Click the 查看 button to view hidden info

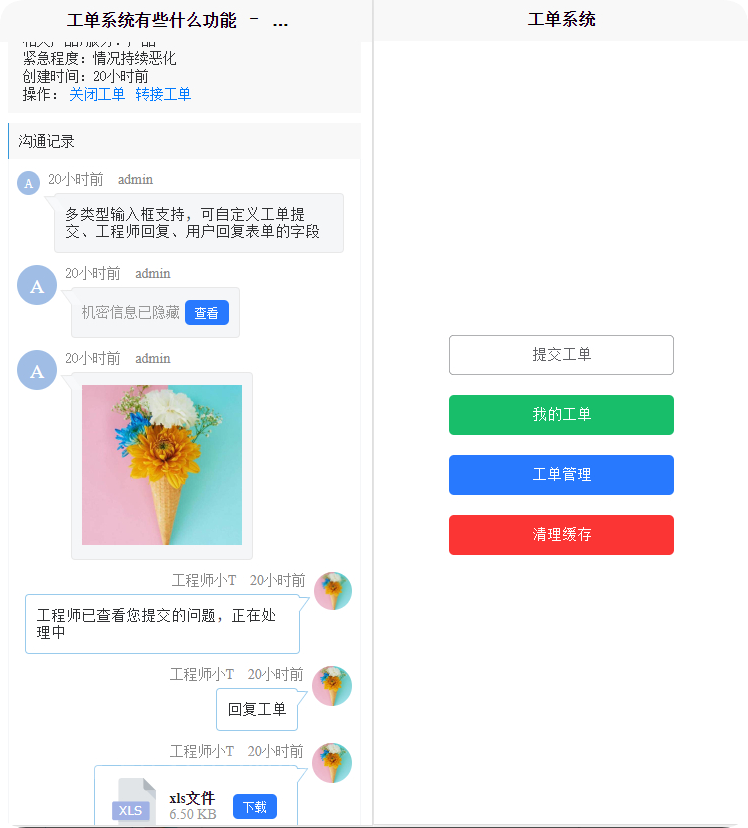point(207,312)
